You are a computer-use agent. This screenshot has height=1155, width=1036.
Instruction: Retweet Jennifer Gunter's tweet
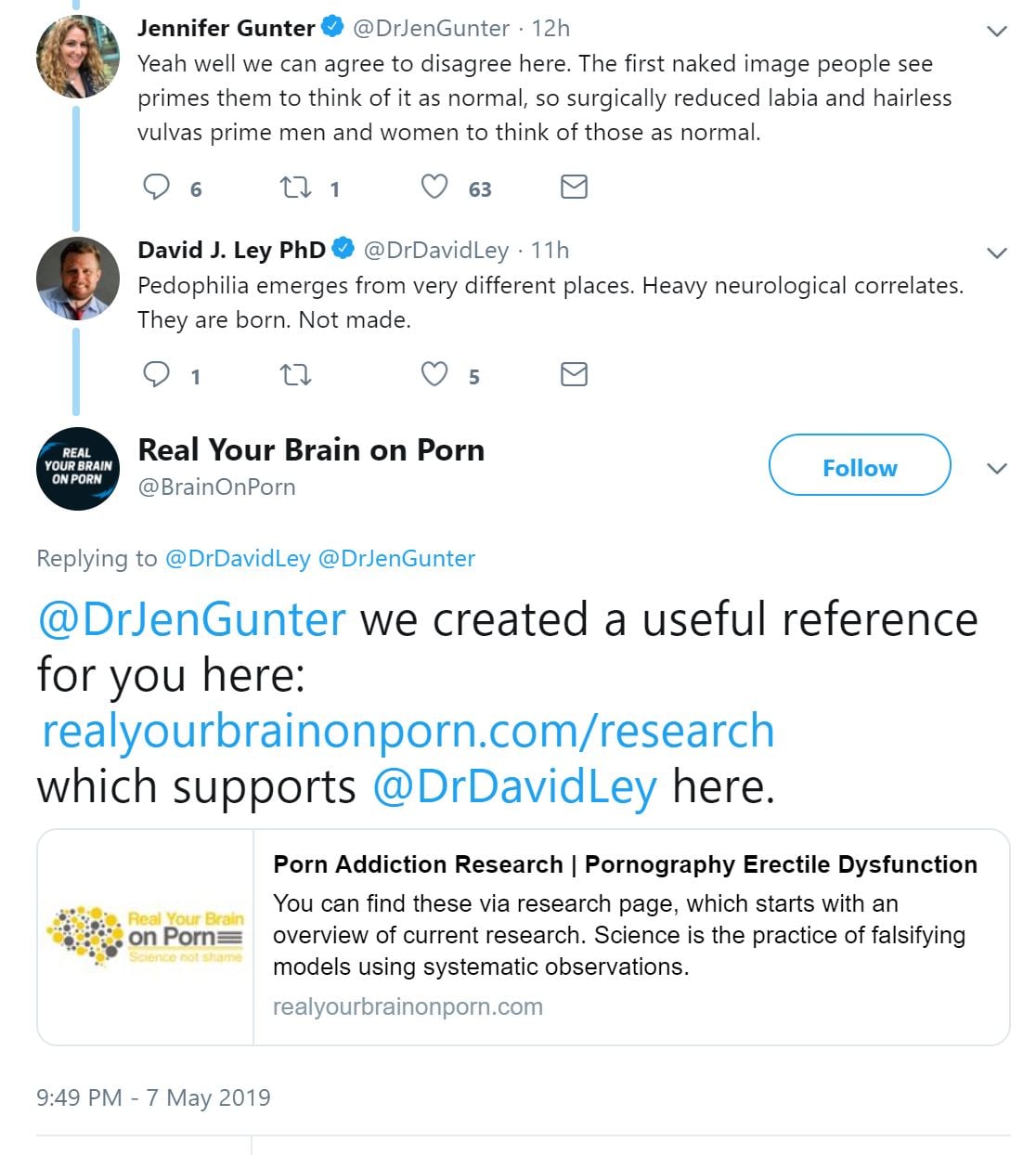coord(295,188)
